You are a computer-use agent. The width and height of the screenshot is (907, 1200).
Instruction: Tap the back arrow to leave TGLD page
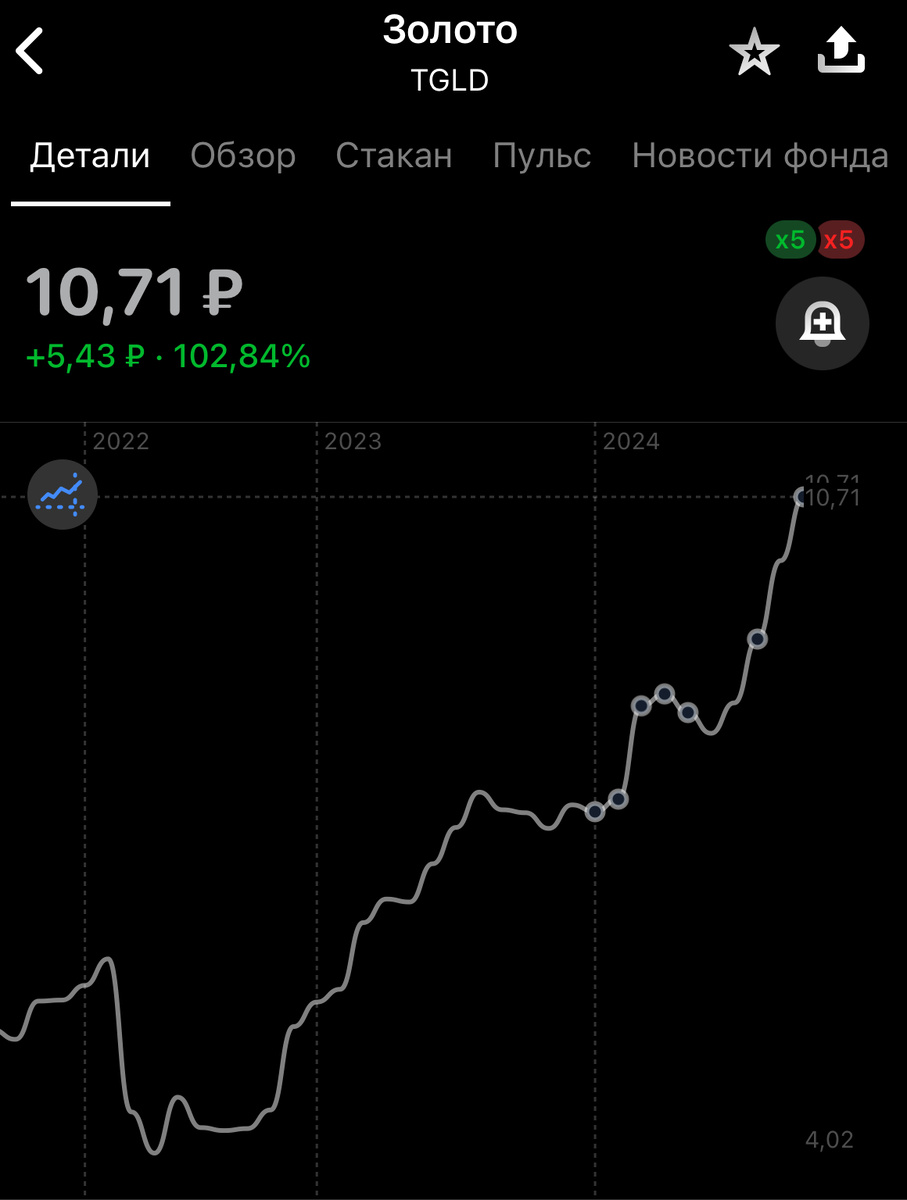[31, 49]
